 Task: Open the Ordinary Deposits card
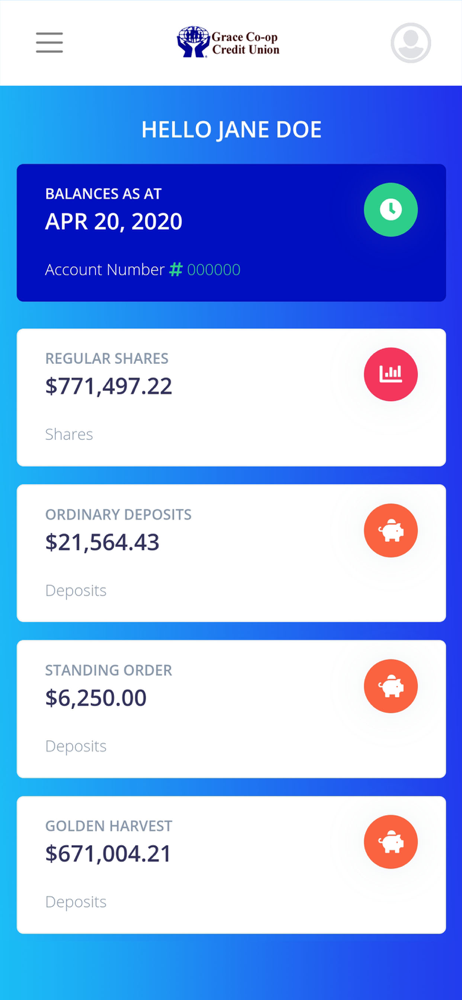click(x=231, y=553)
